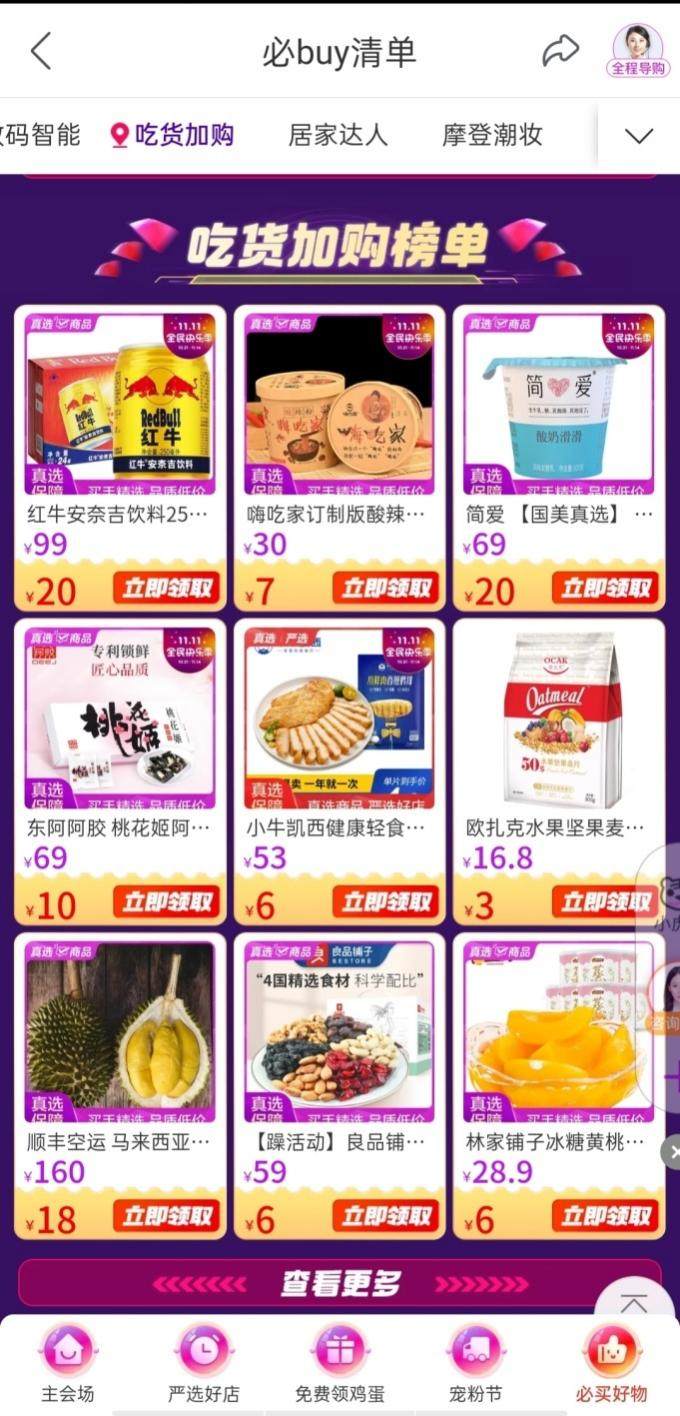The width and height of the screenshot is (680, 1416).
Task: Open the 全程导购 shopping guide
Action: pos(637,50)
